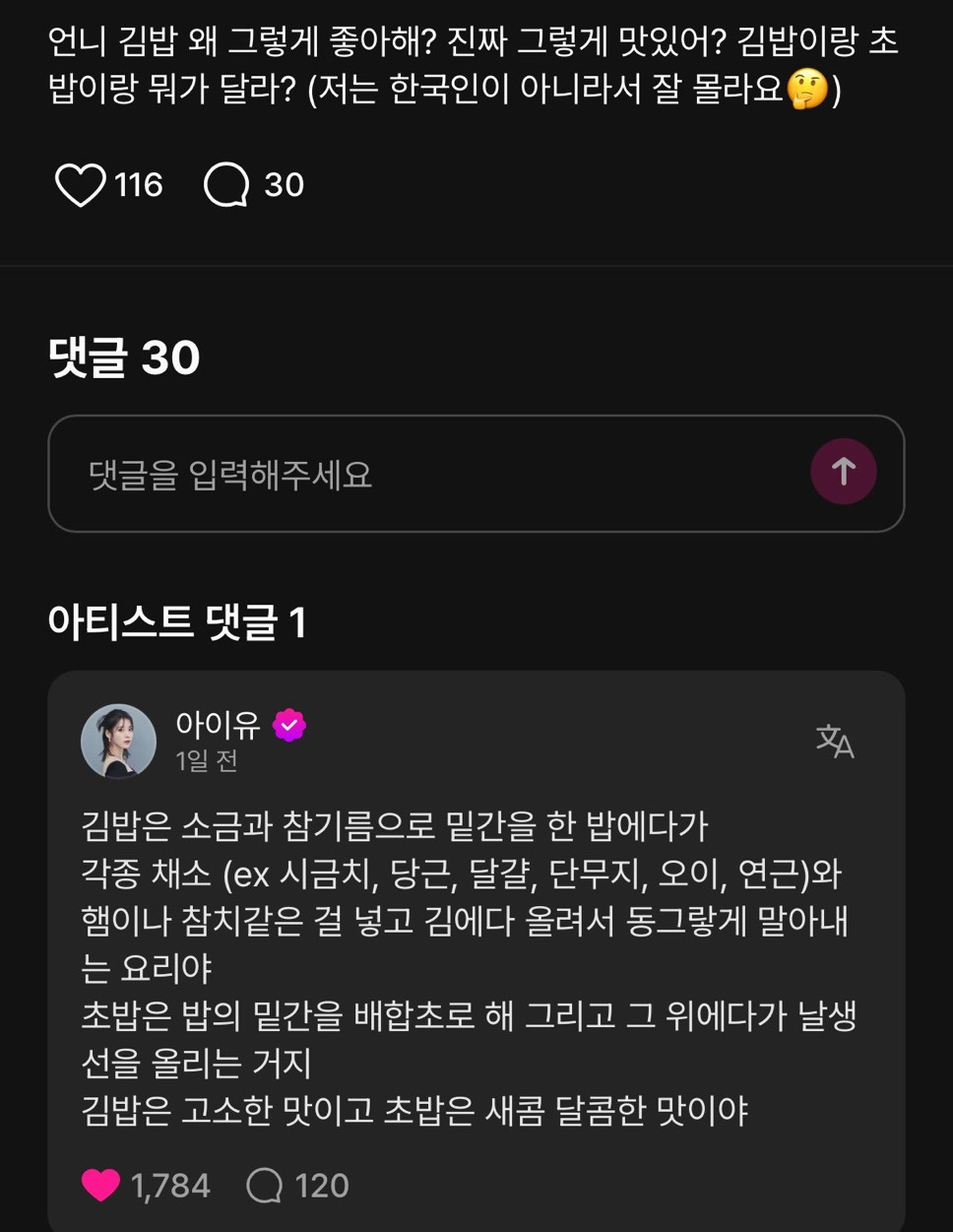The width and height of the screenshot is (953, 1232).
Task: Open 아이유's profile picture
Action: pos(118,741)
